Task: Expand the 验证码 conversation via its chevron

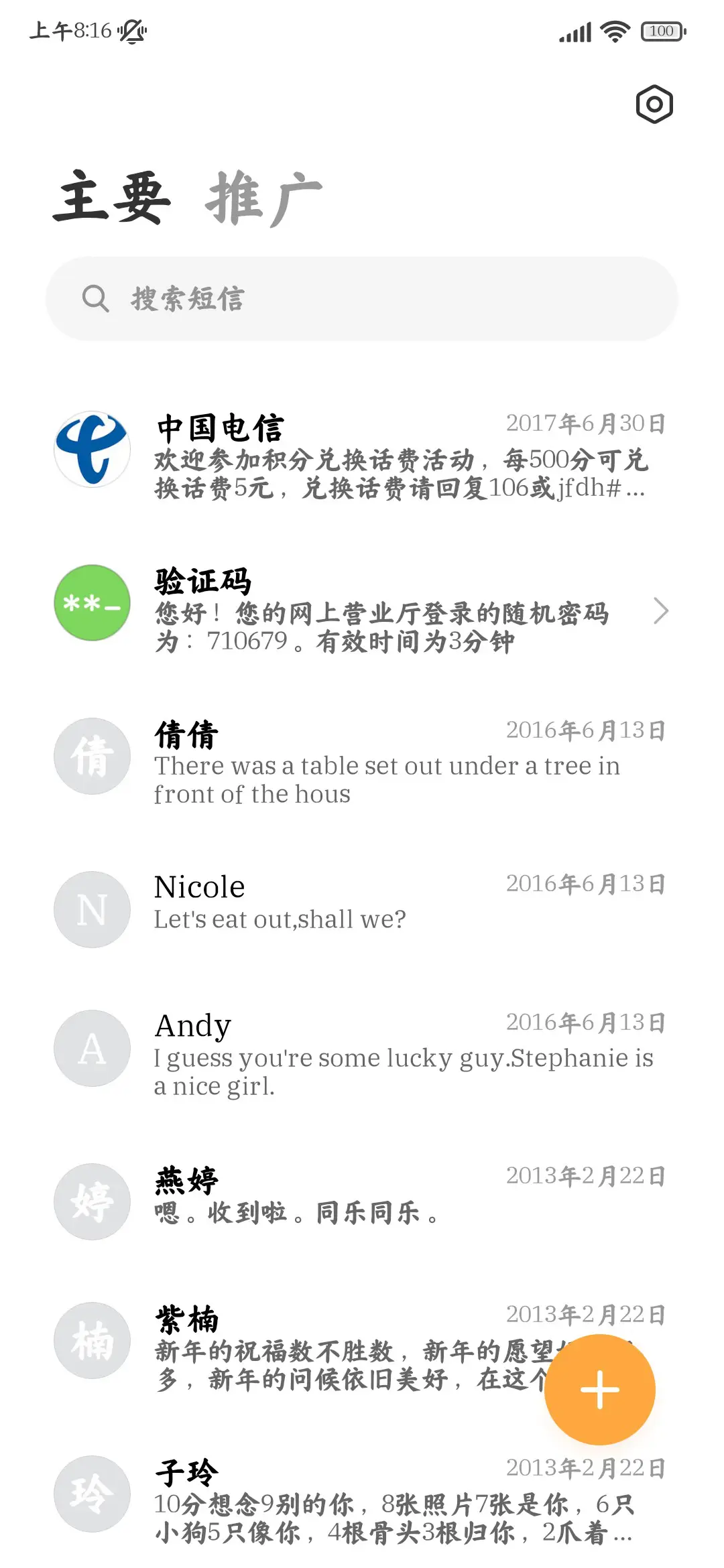Action: 662,611
